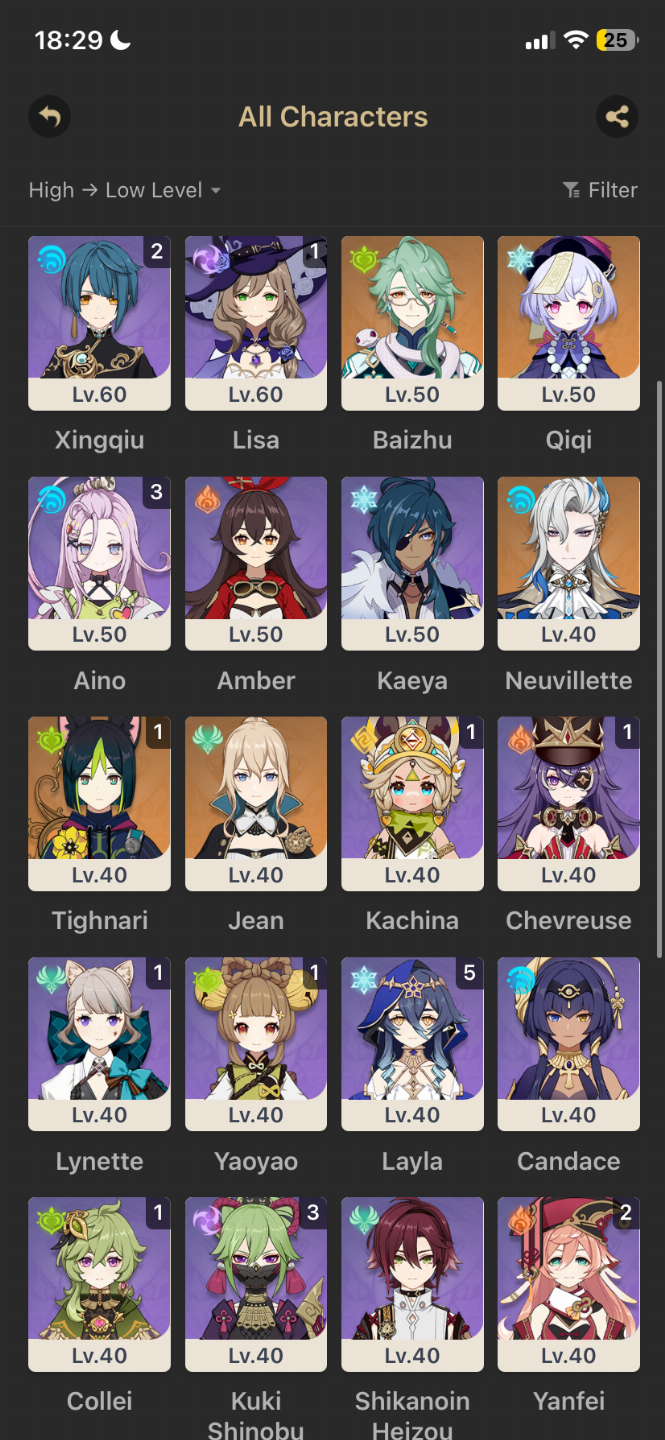Open Tighnari's card

coord(99,803)
